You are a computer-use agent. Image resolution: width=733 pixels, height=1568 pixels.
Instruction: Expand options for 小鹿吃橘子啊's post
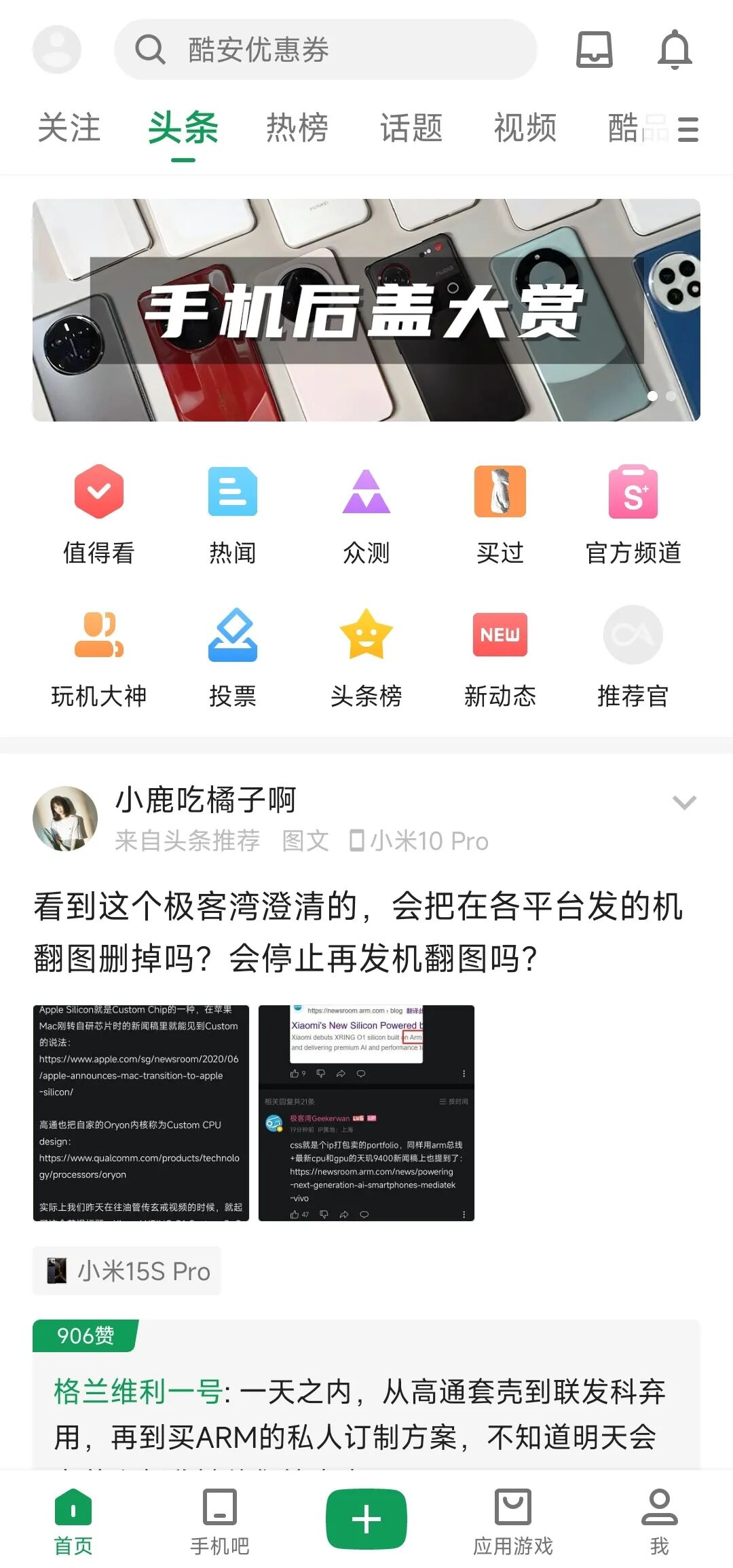coord(683,802)
